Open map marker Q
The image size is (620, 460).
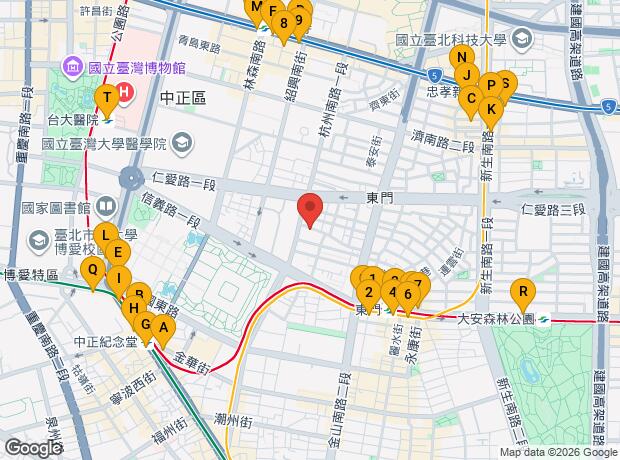point(92,268)
